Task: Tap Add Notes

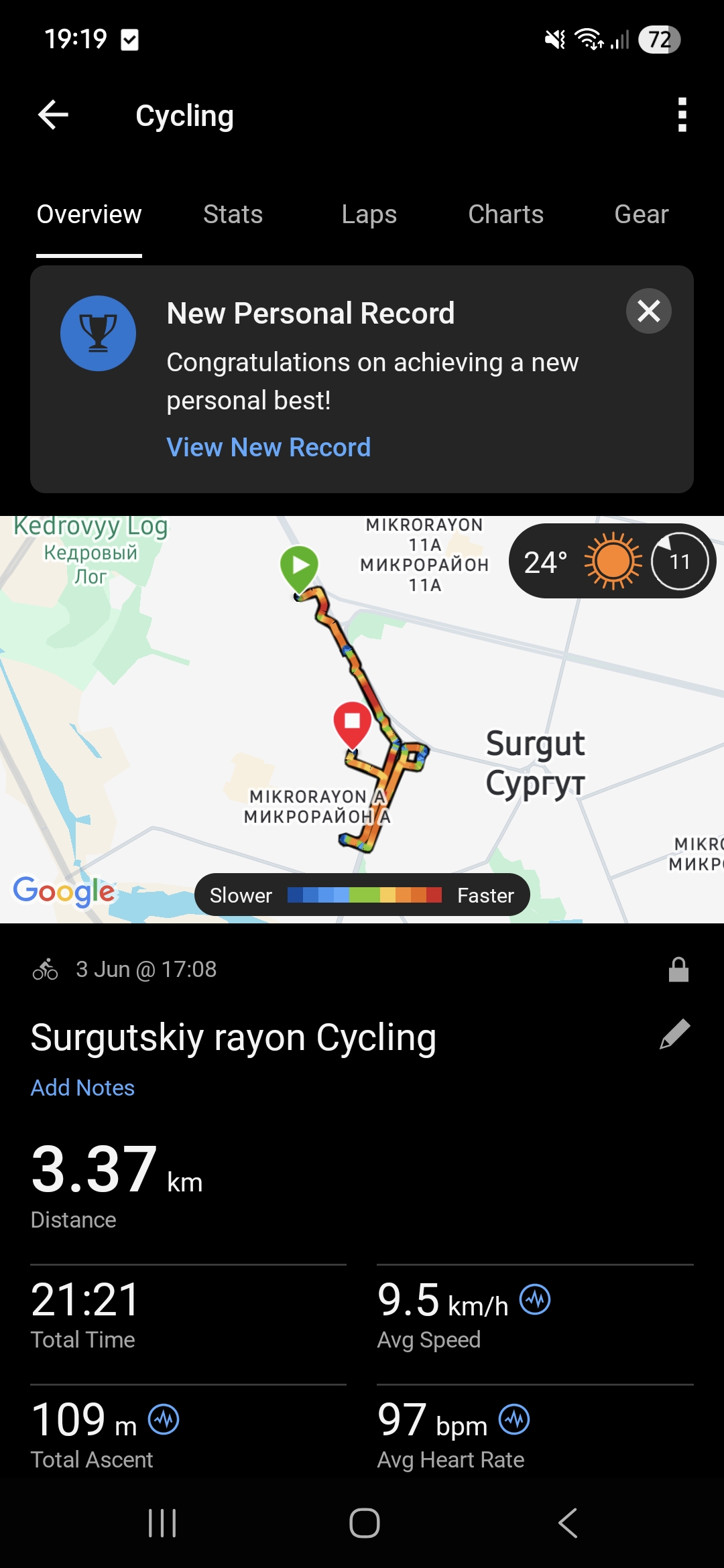Action: 82,1088
